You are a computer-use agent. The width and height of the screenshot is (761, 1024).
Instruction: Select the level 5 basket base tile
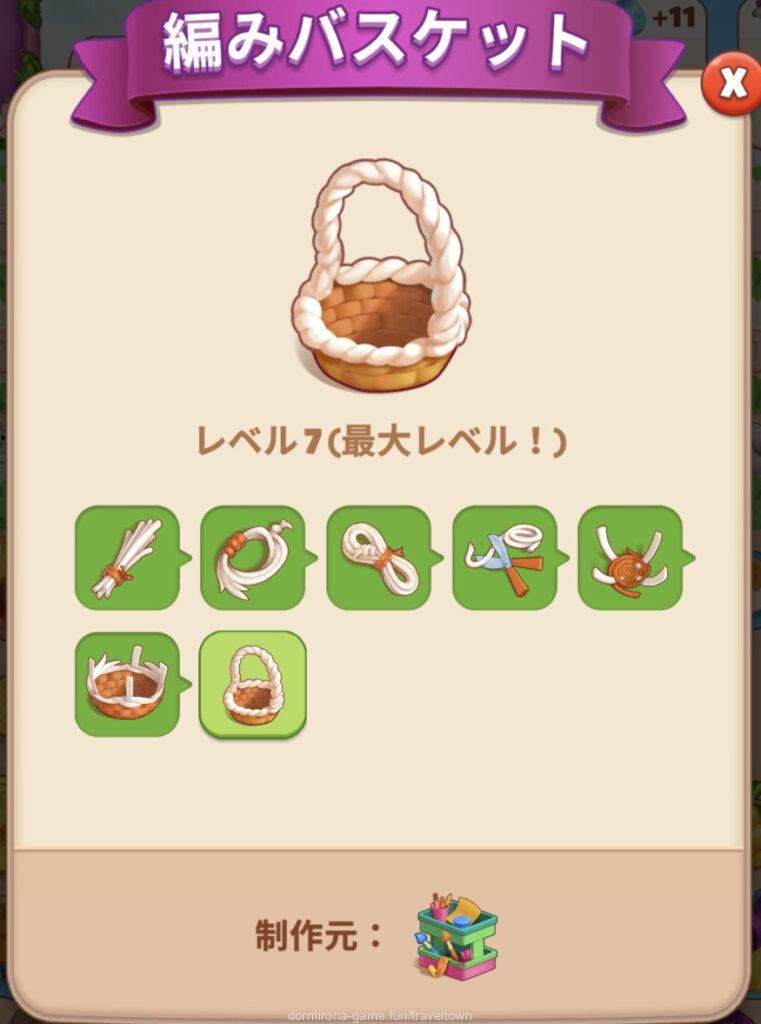click(x=630, y=558)
